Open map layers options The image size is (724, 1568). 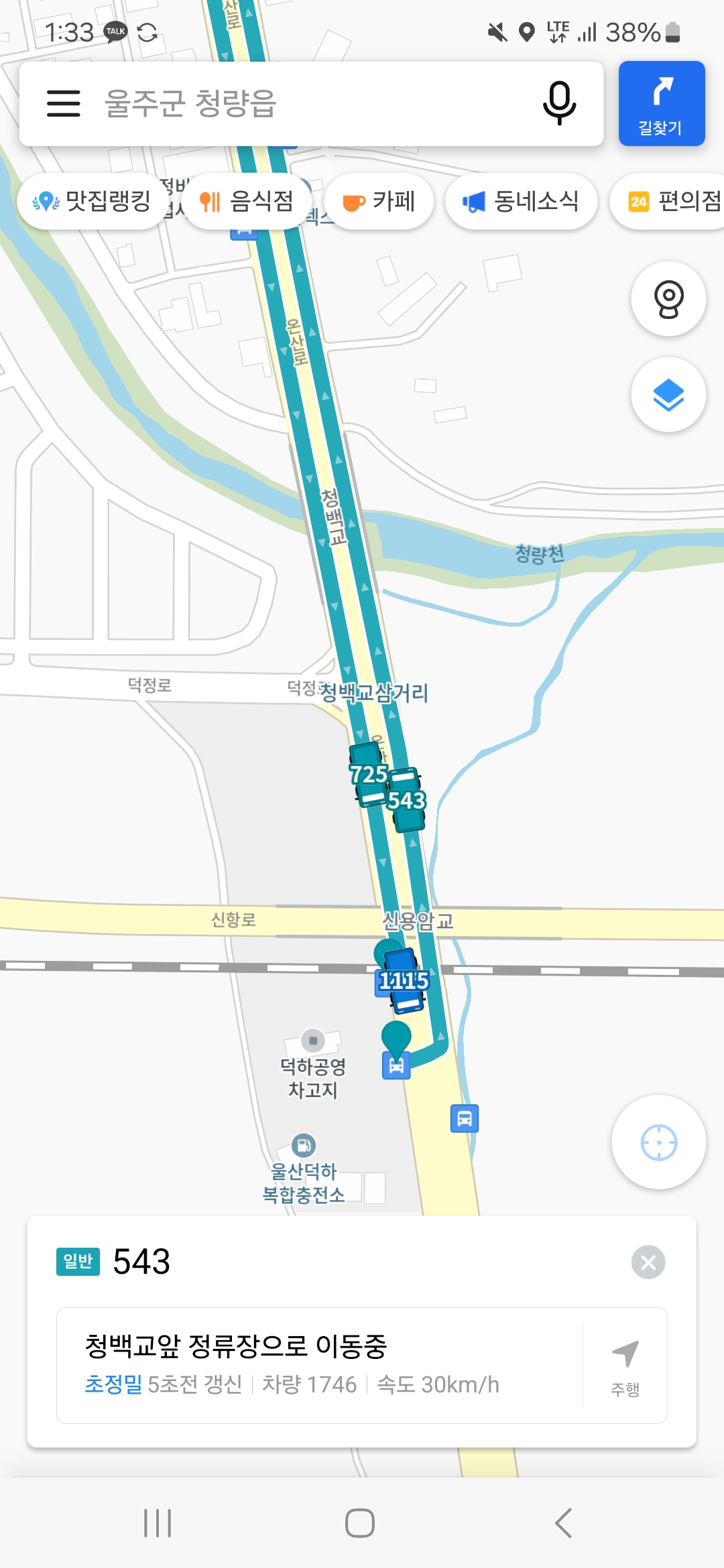point(668,395)
